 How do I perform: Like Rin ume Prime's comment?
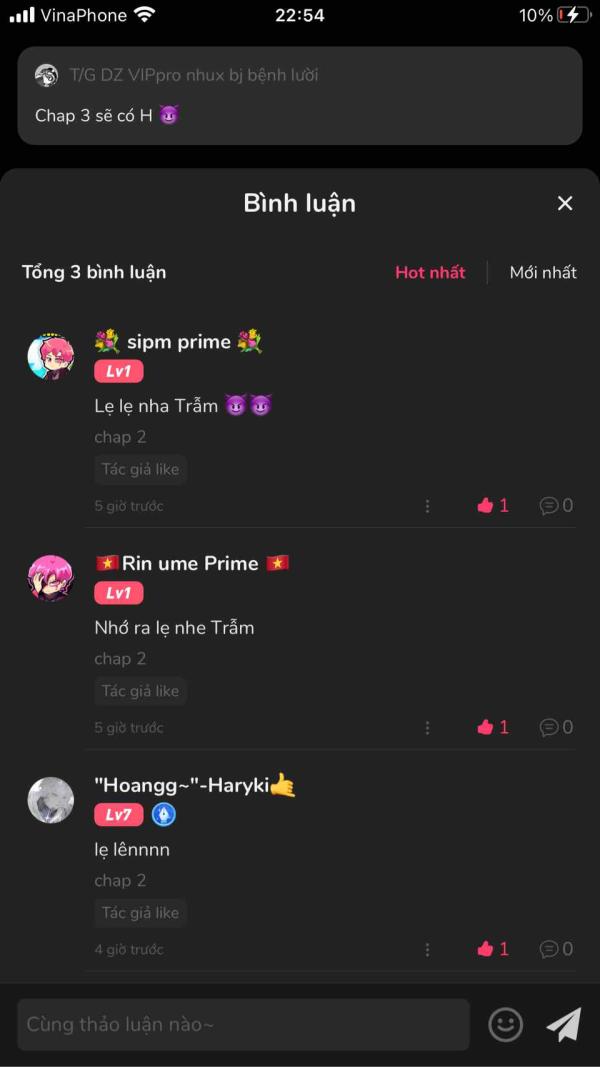click(x=493, y=728)
